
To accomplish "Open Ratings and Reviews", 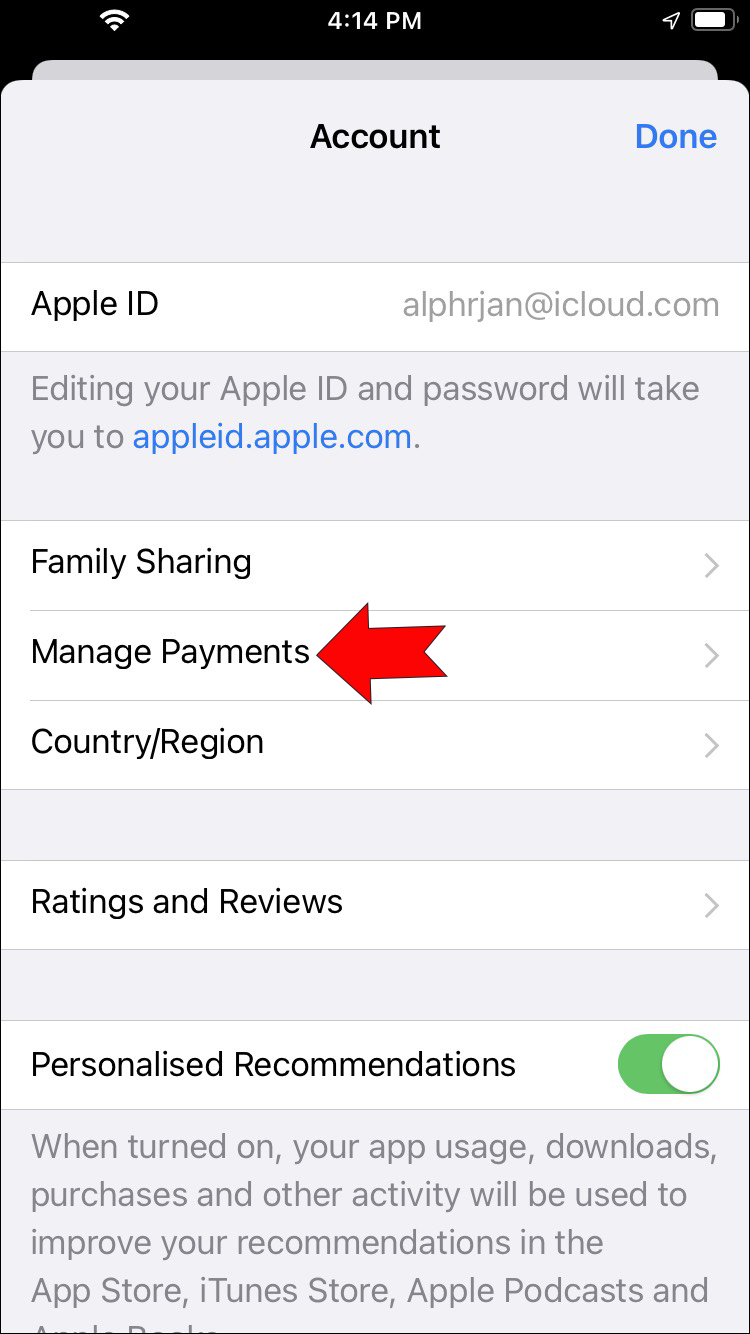I will 375,903.
